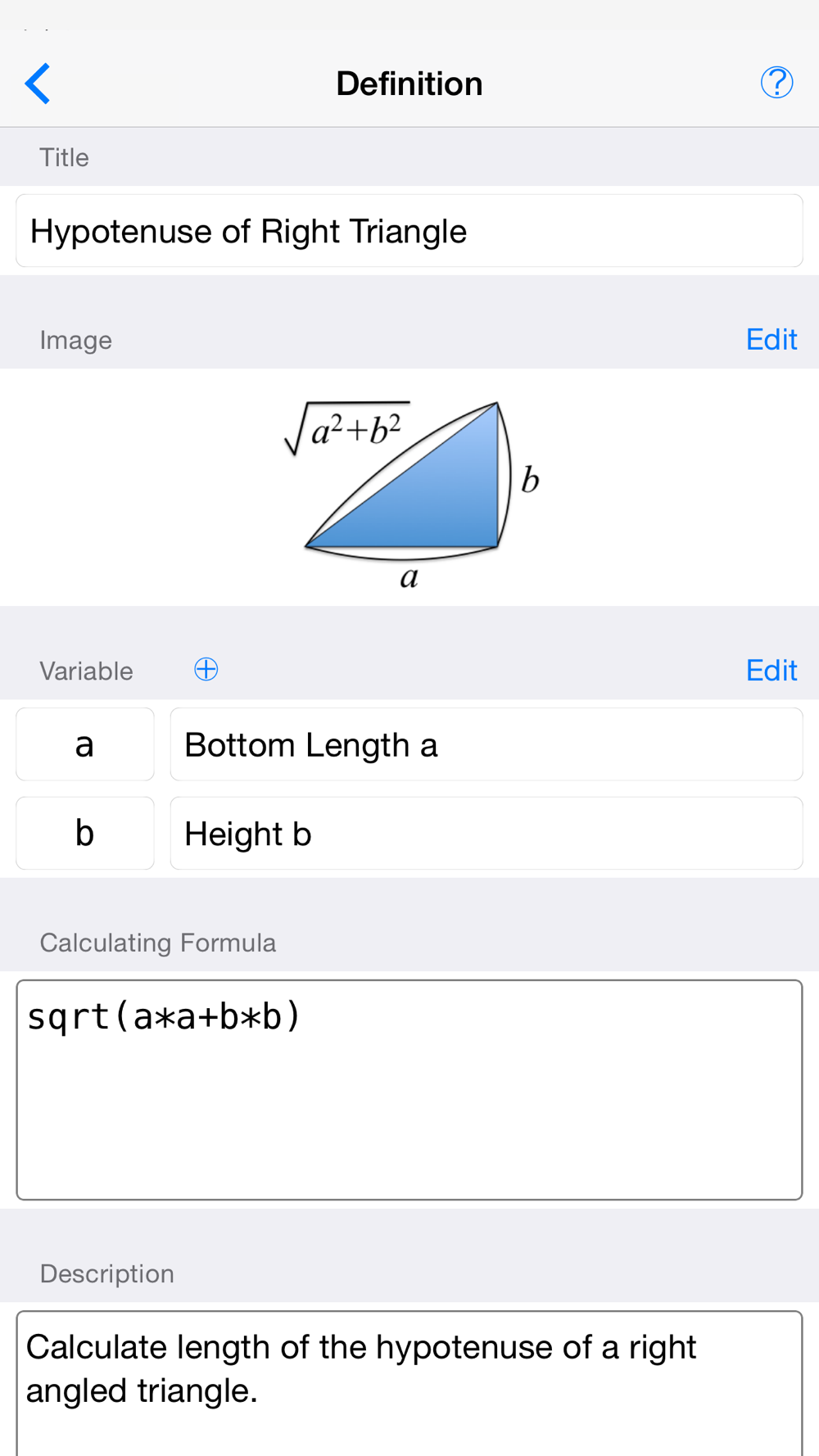Add a new variable with the plus icon
The width and height of the screenshot is (819, 1456).
(x=206, y=669)
